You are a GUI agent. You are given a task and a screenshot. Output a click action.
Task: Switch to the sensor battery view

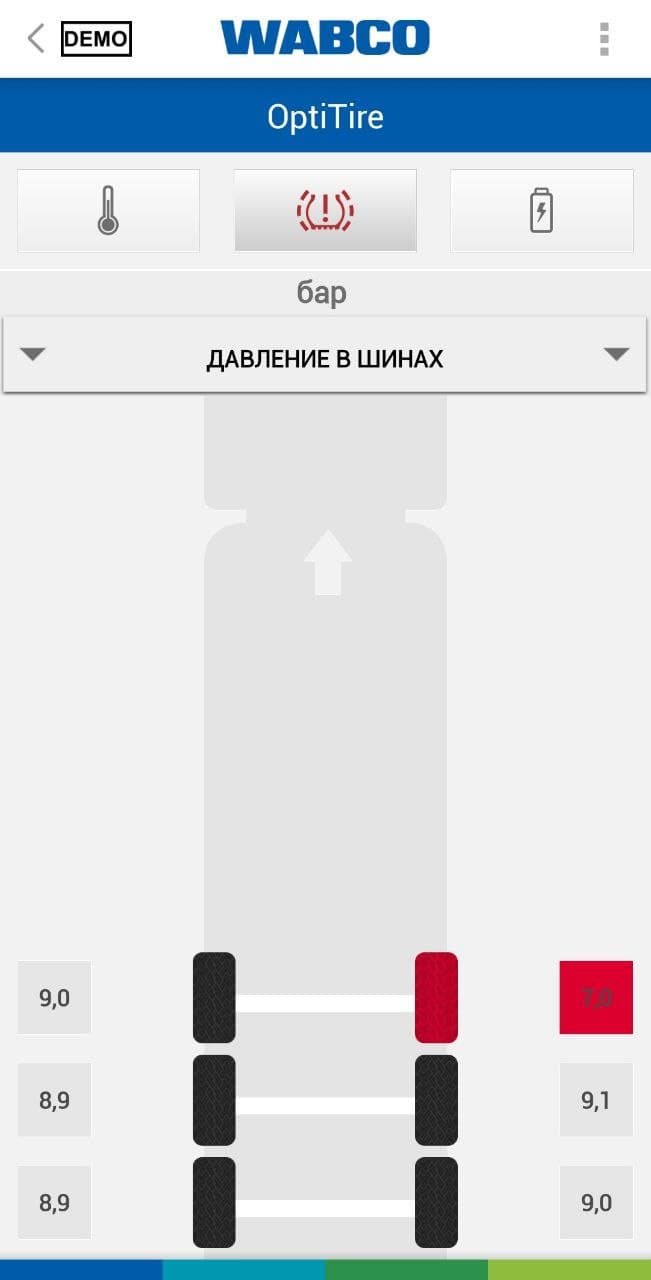541,210
